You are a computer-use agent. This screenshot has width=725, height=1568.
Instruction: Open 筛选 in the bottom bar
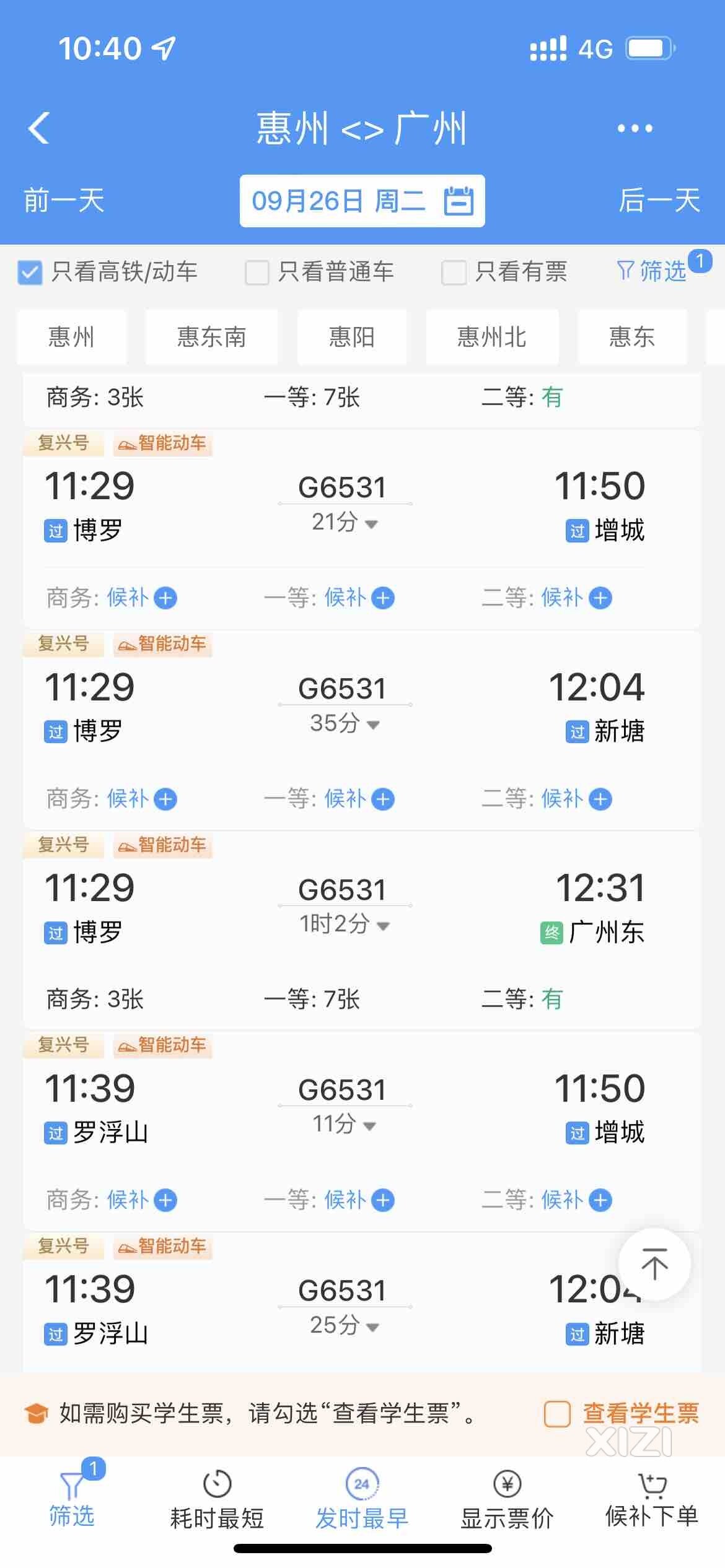coord(72,1500)
